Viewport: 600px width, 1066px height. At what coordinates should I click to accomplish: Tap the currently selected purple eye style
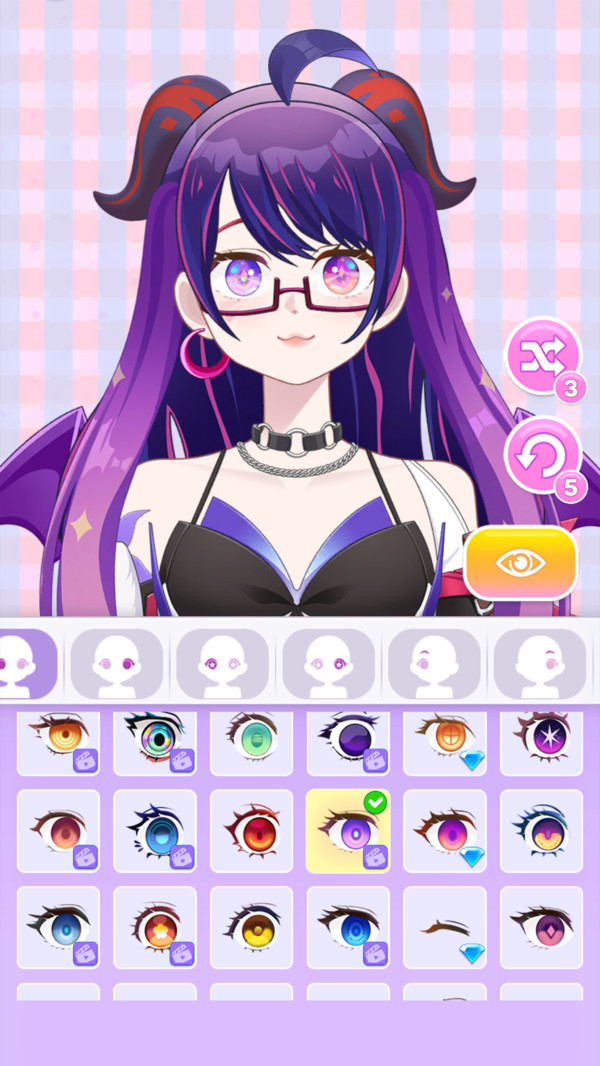347,830
